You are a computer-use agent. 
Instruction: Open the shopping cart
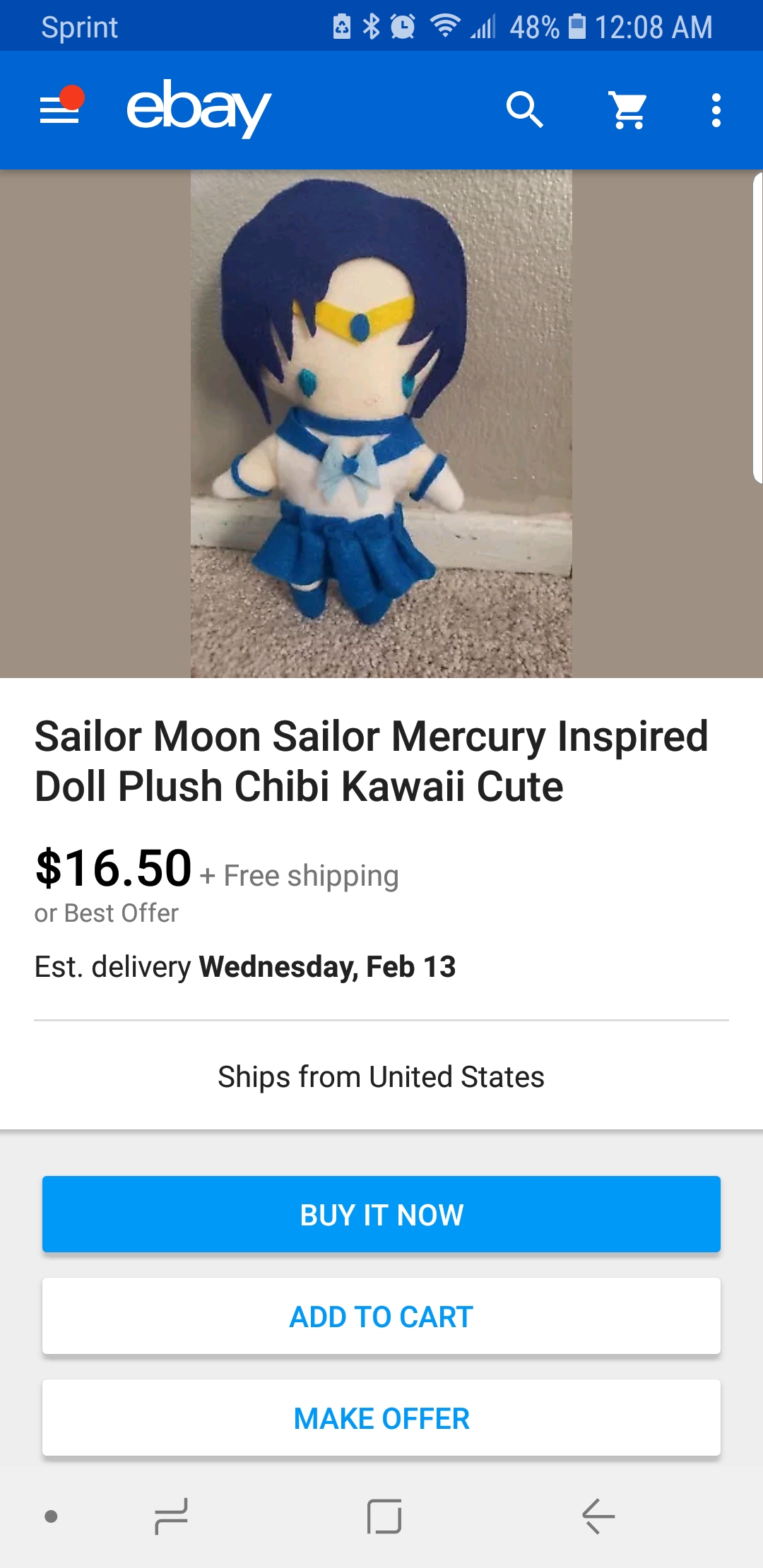[x=628, y=110]
